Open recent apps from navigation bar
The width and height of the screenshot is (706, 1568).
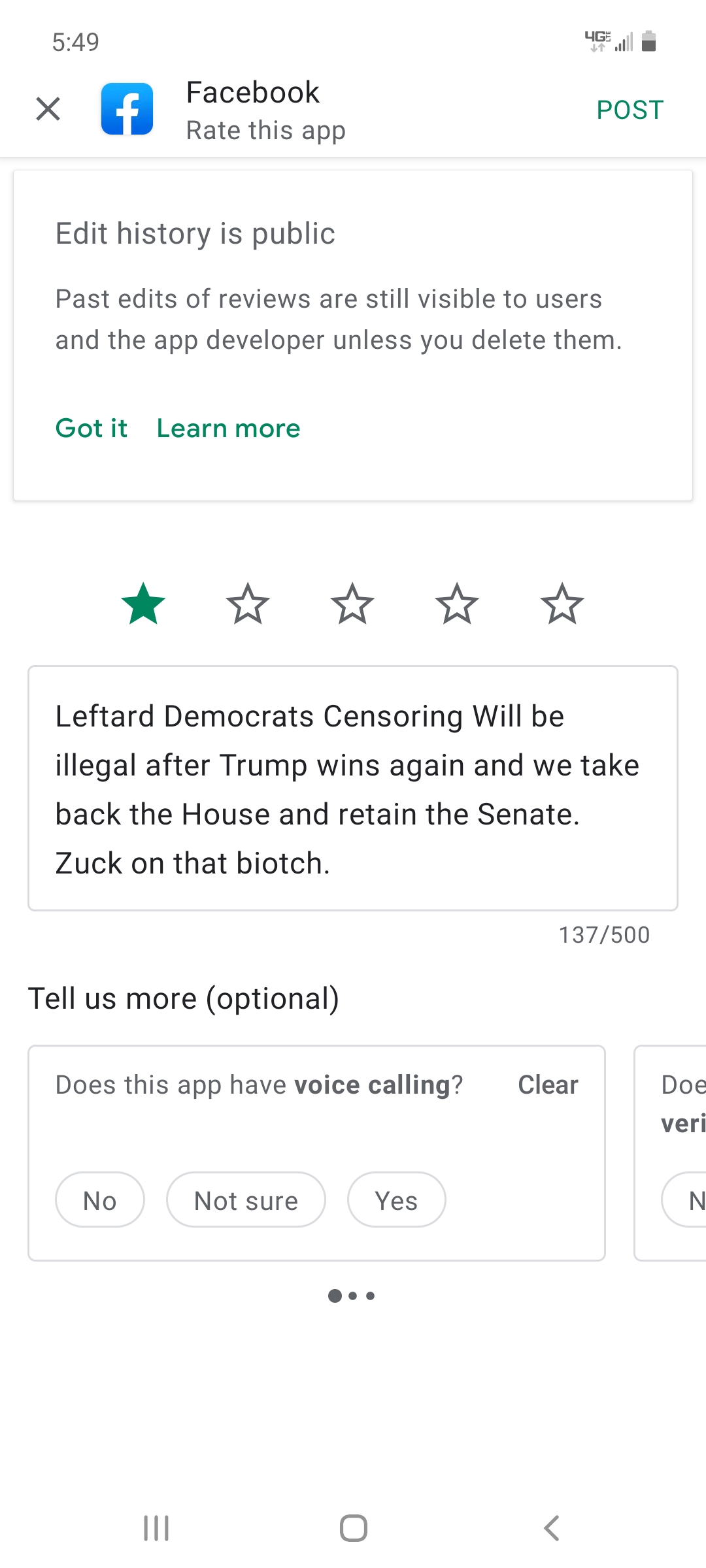[156, 1528]
